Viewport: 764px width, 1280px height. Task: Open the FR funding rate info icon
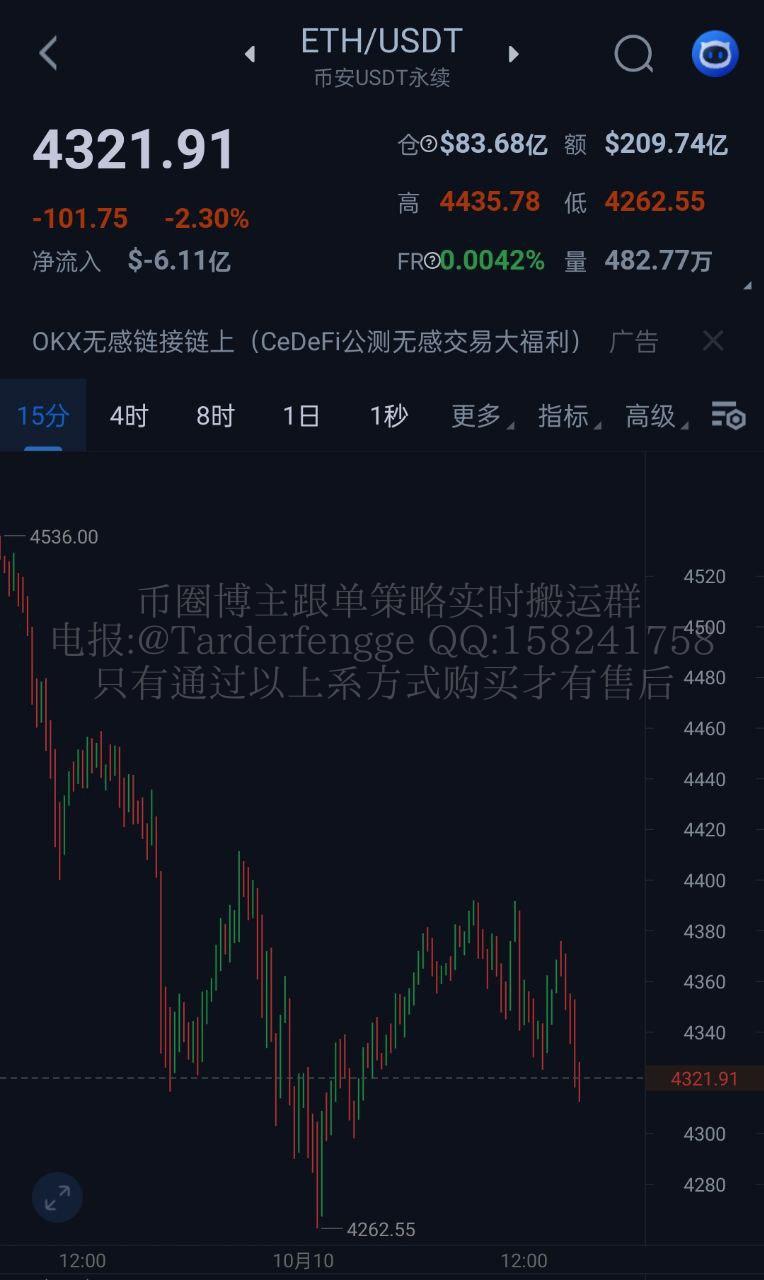pyautogui.click(x=432, y=261)
